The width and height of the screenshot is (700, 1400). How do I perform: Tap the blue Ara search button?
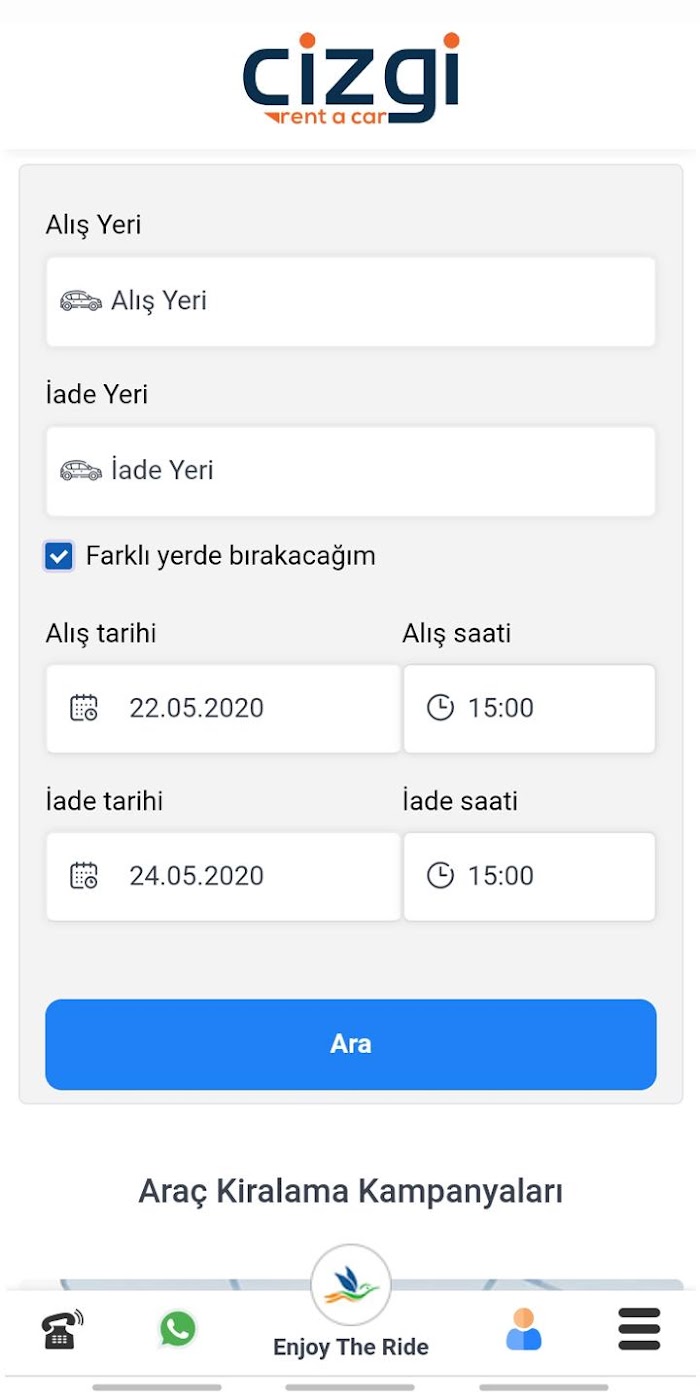(351, 1044)
